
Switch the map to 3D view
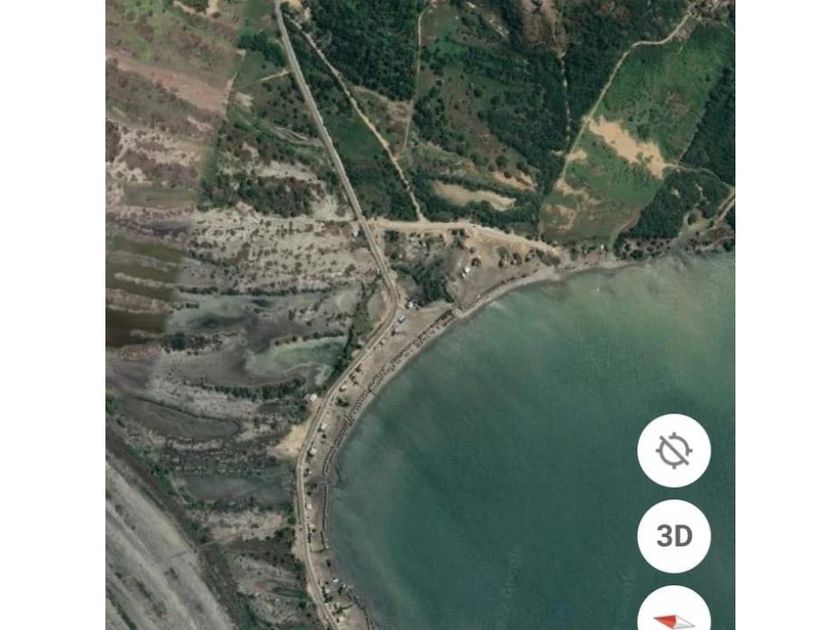[x=674, y=536]
